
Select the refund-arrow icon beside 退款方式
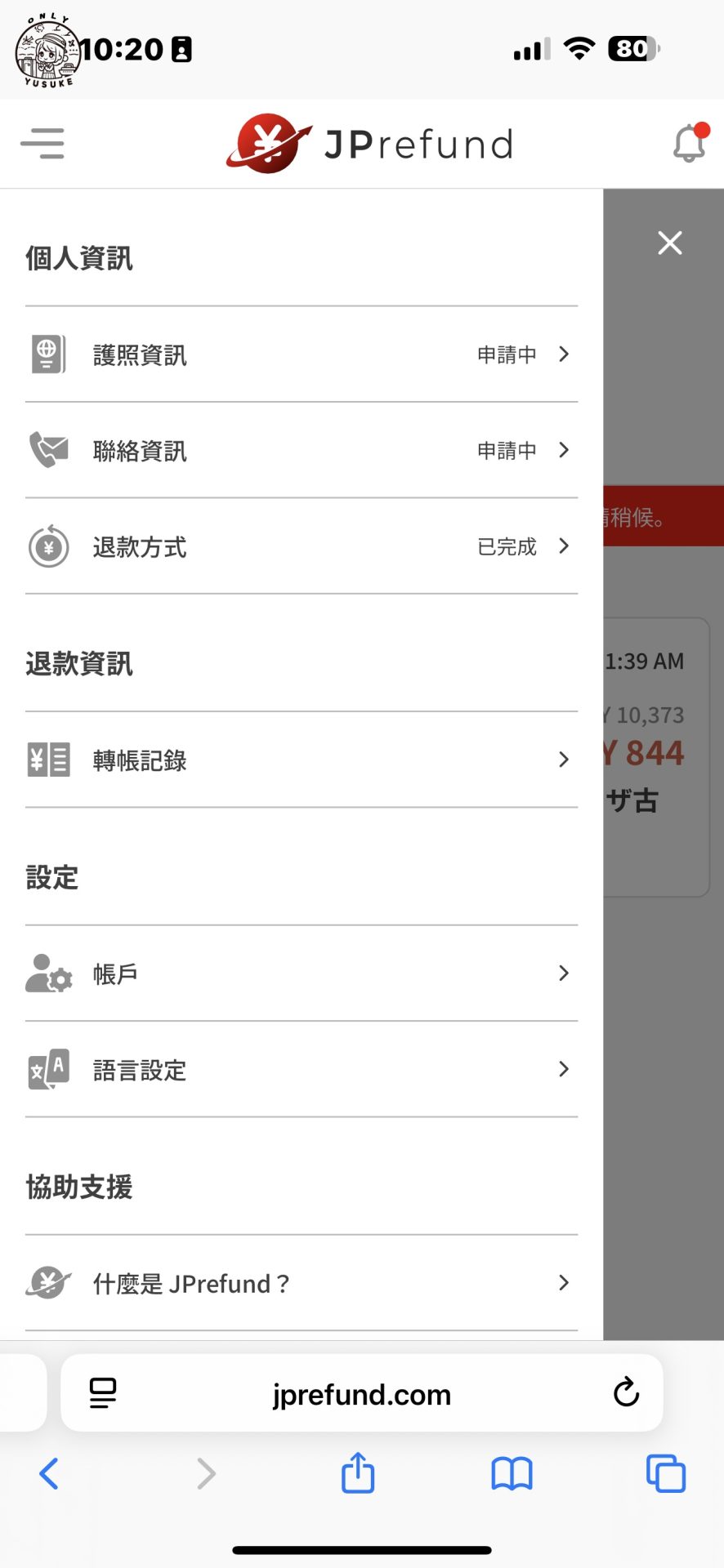[x=49, y=546]
